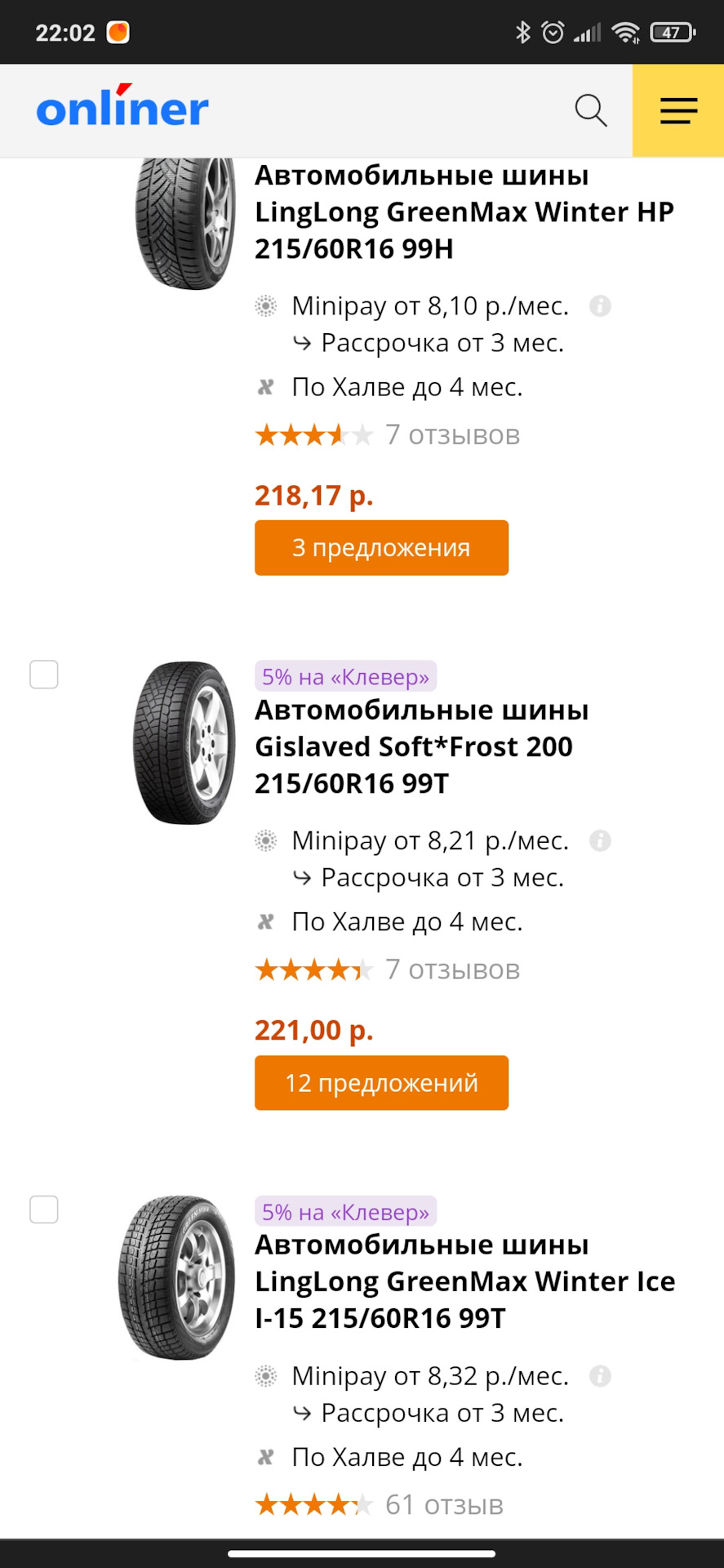Open the search magnifier icon
This screenshot has height=1568, width=724.
tap(590, 110)
